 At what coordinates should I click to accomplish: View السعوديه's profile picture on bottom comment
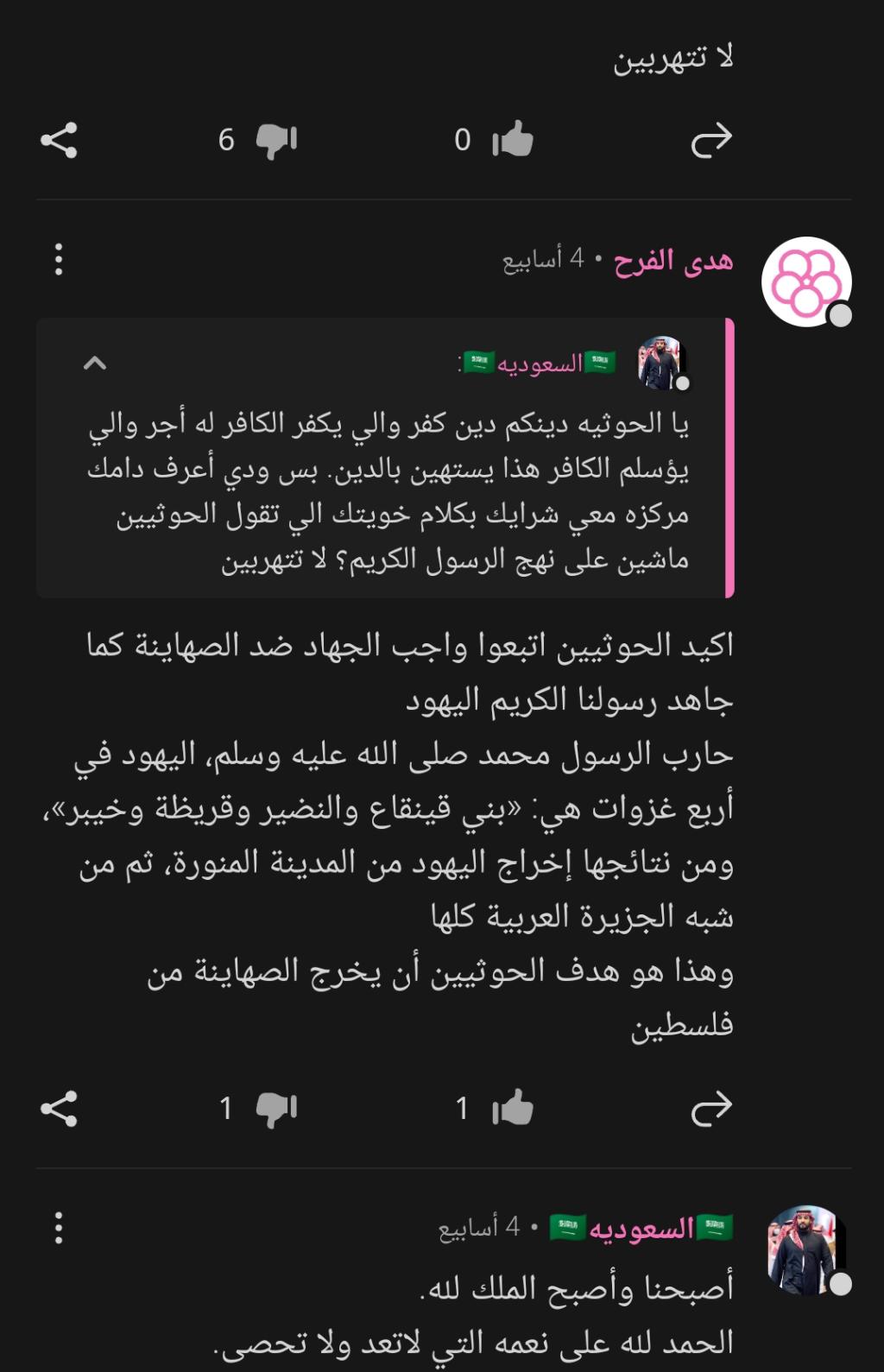805,1249
